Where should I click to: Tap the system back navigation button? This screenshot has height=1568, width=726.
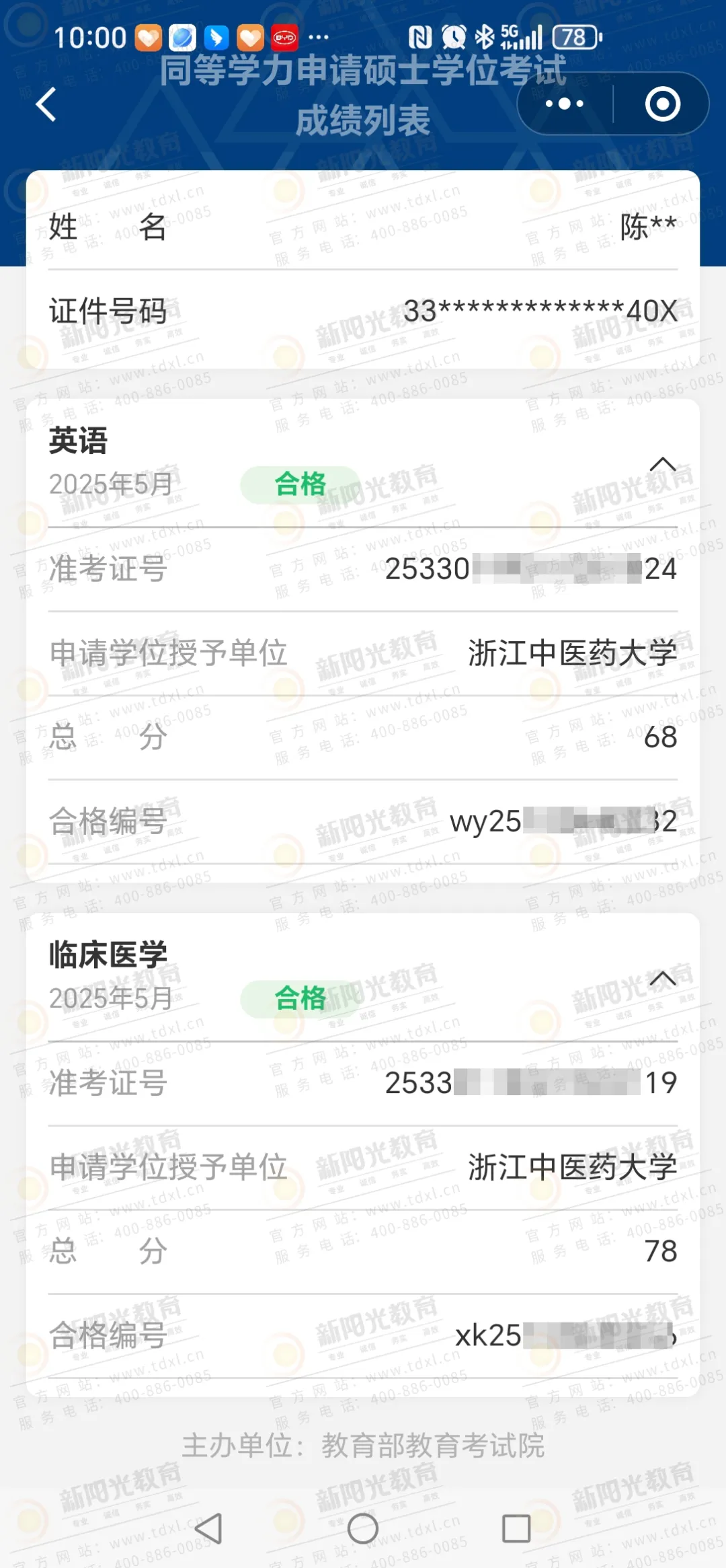pos(208,1528)
